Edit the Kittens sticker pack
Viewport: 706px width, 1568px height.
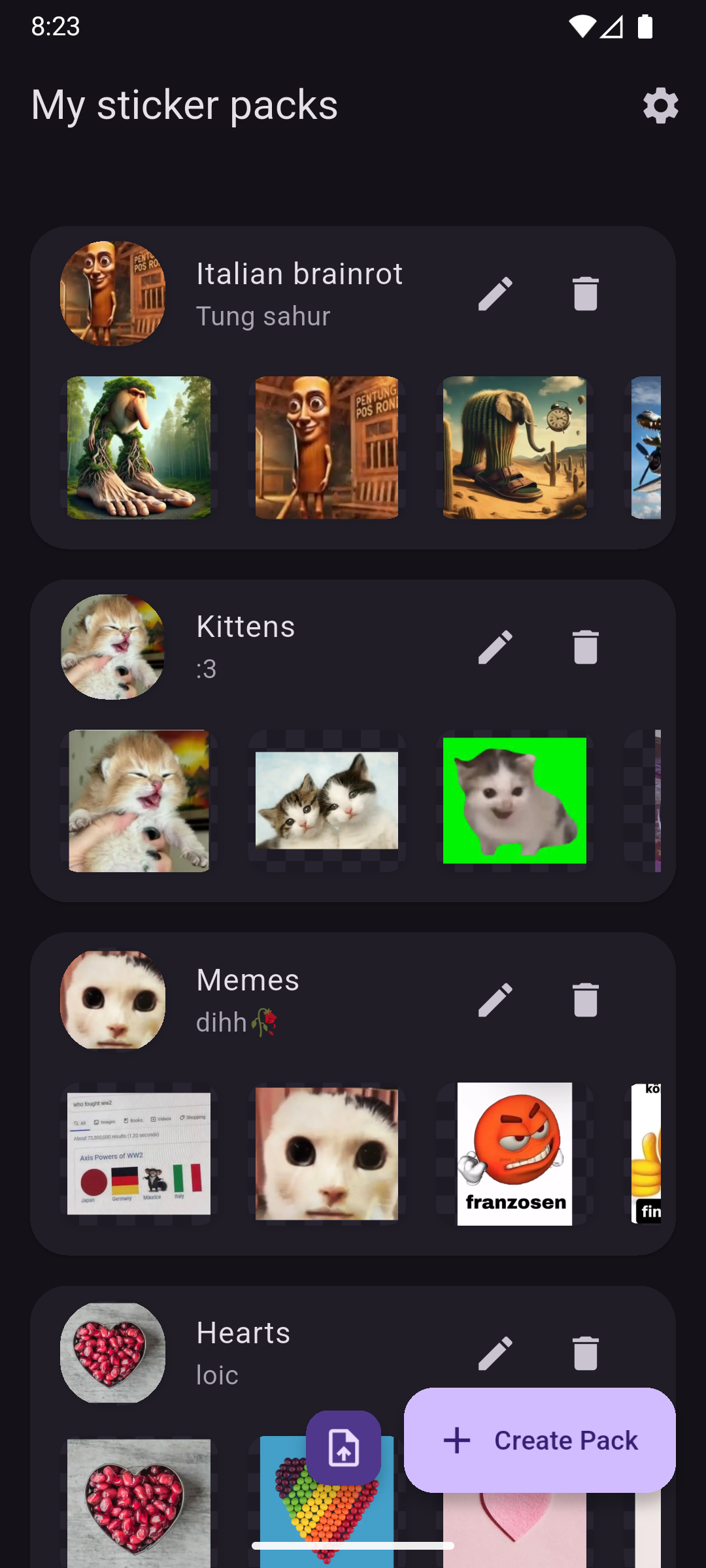pyautogui.click(x=495, y=645)
